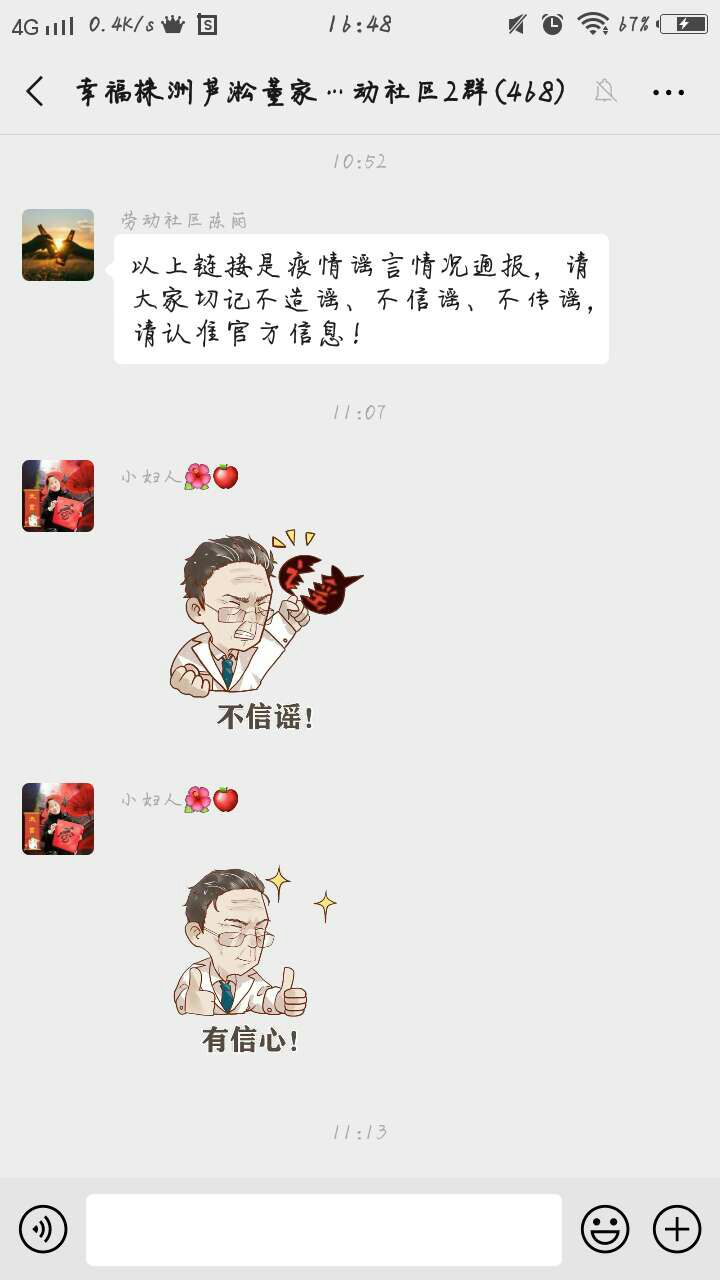Go back from the group chat
Screen dimensions: 720x1280
pyautogui.click(x=35, y=92)
